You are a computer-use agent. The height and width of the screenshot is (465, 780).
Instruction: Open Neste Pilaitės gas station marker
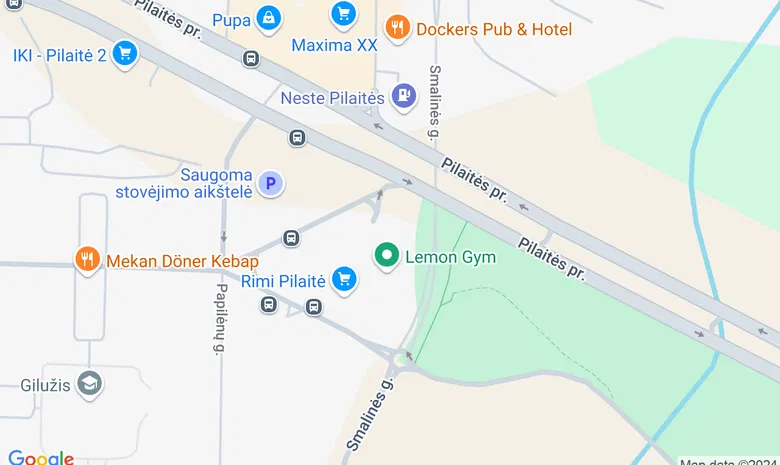(x=403, y=96)
